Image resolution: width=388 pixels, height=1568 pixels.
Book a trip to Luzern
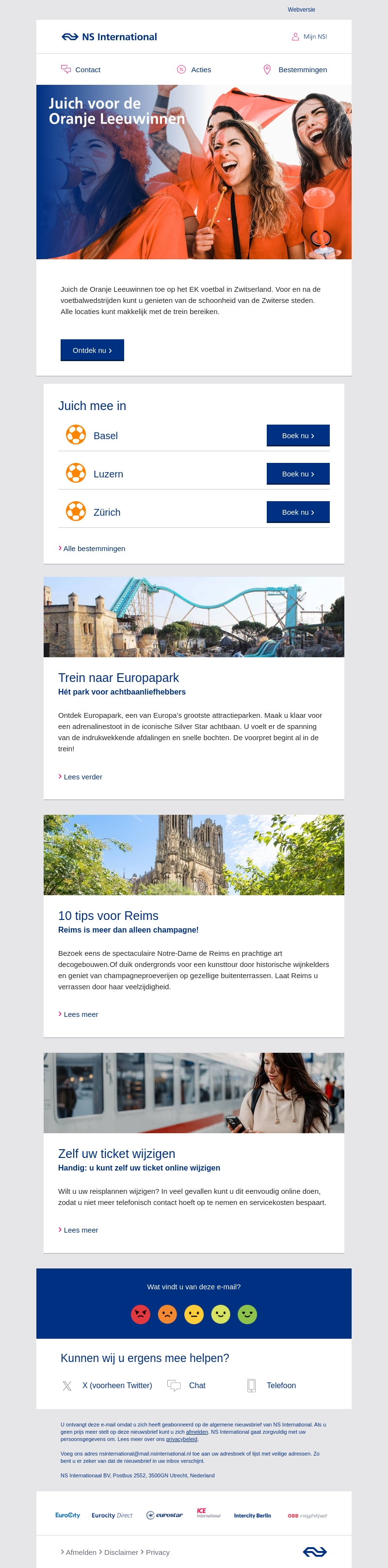point(298,474)
